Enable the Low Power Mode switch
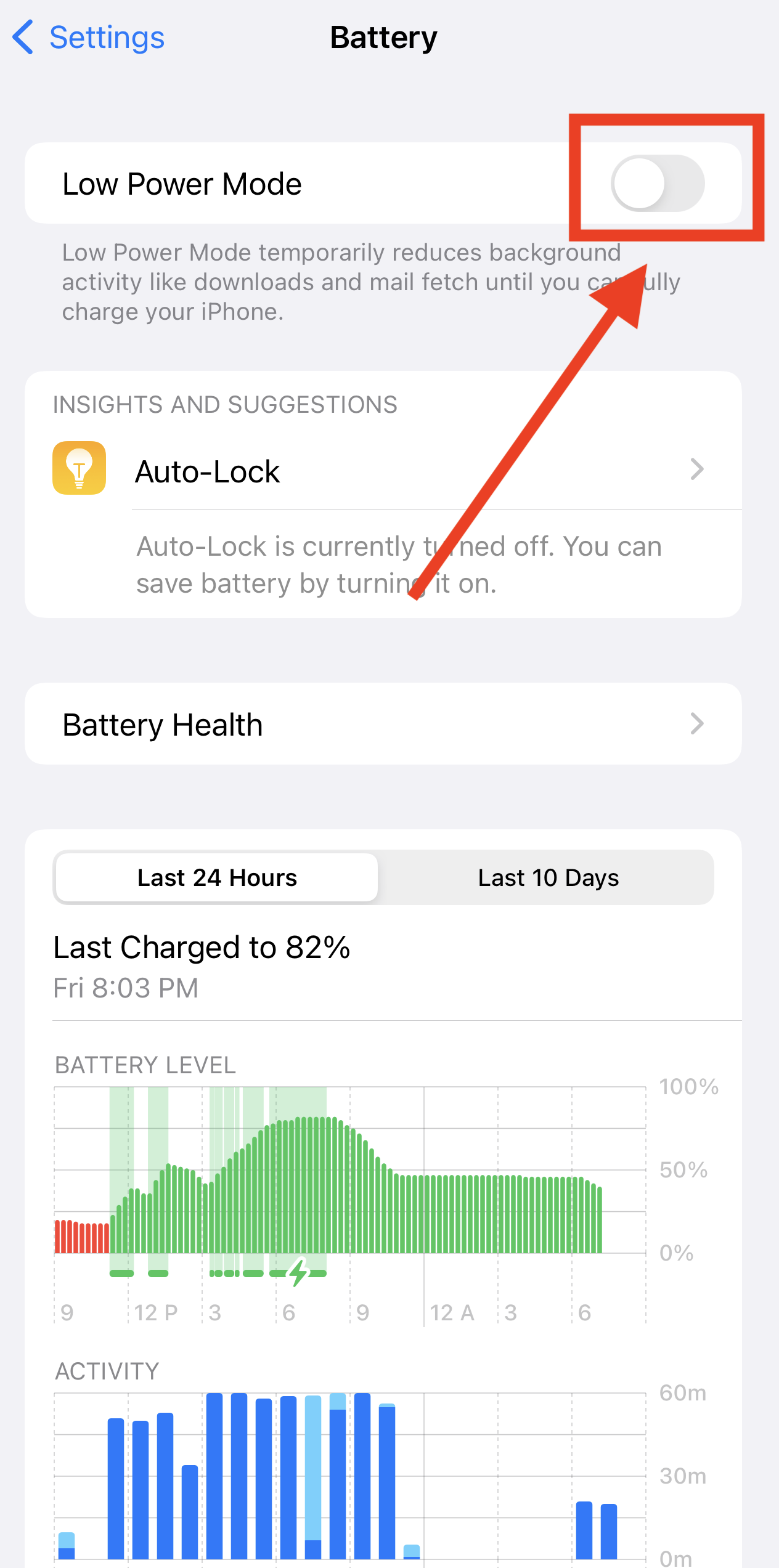 [658, 183]
